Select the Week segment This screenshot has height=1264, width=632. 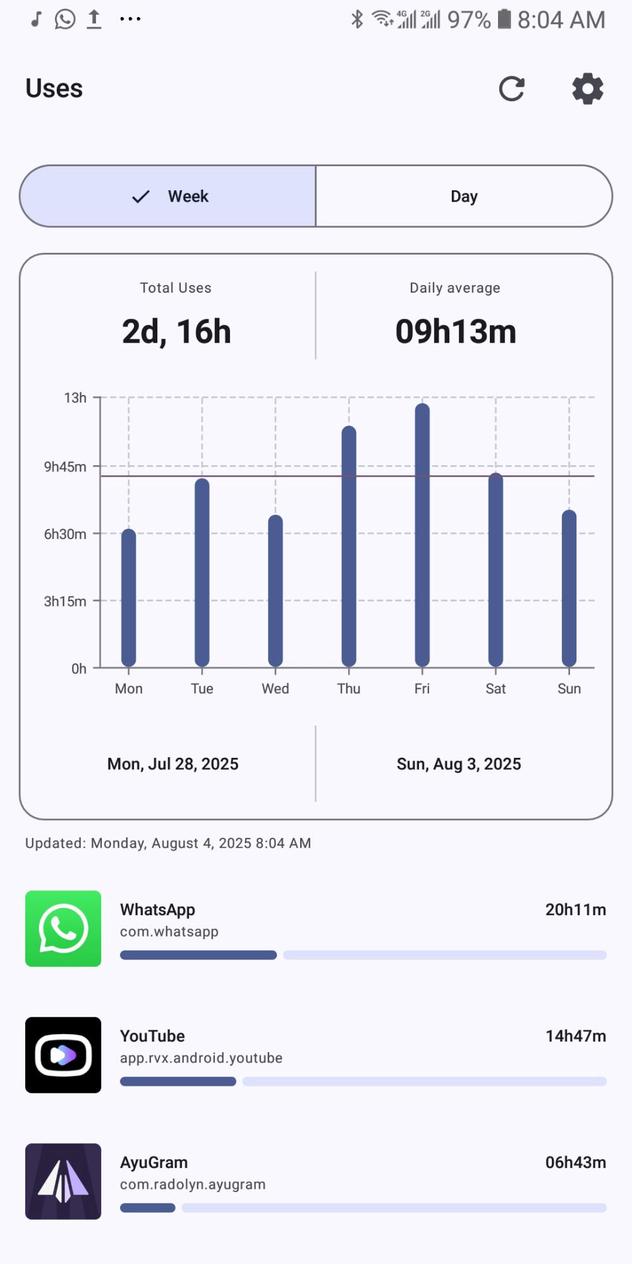click(x=168, y=196)
